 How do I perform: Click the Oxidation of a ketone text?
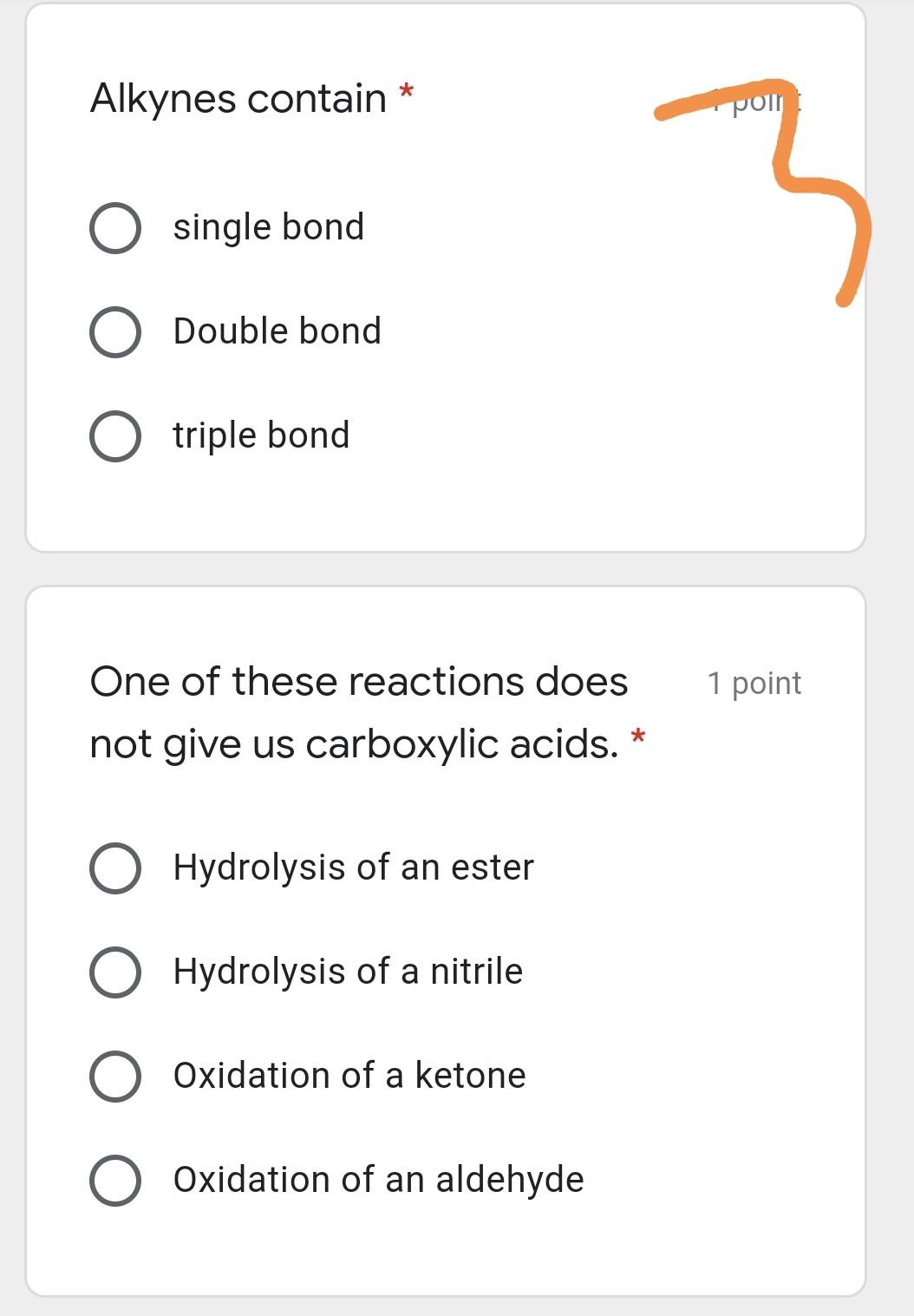pos(349,1077)
